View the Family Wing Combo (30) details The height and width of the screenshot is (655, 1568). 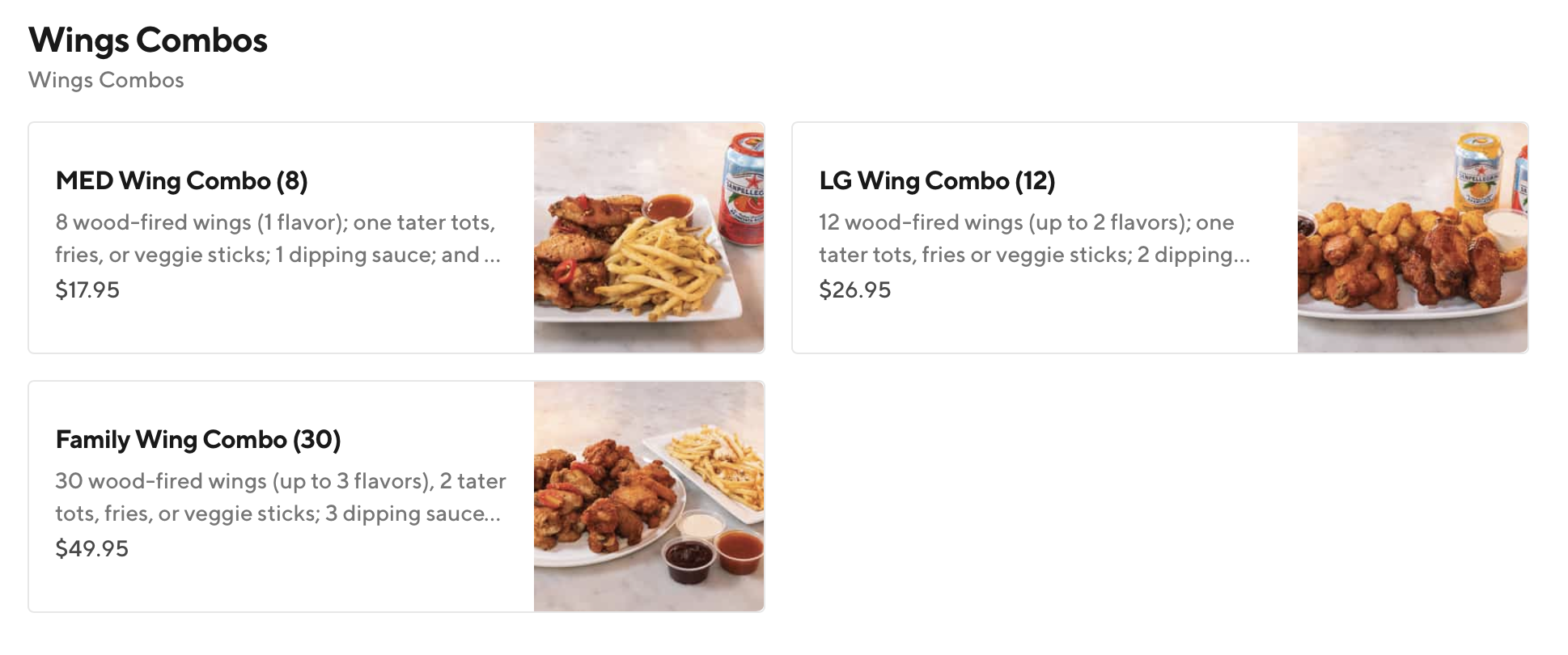pyautogui.click(x=396, y=497)
